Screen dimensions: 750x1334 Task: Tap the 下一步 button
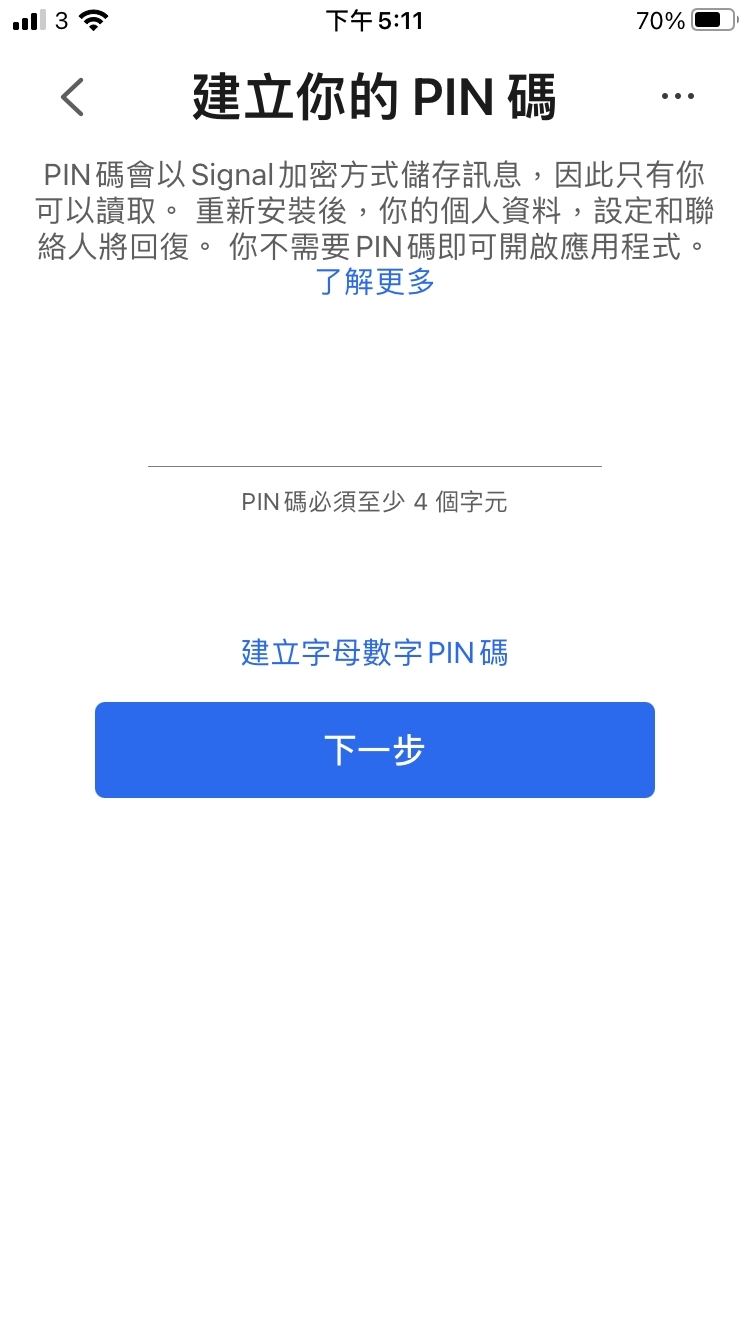coord(375,750)
